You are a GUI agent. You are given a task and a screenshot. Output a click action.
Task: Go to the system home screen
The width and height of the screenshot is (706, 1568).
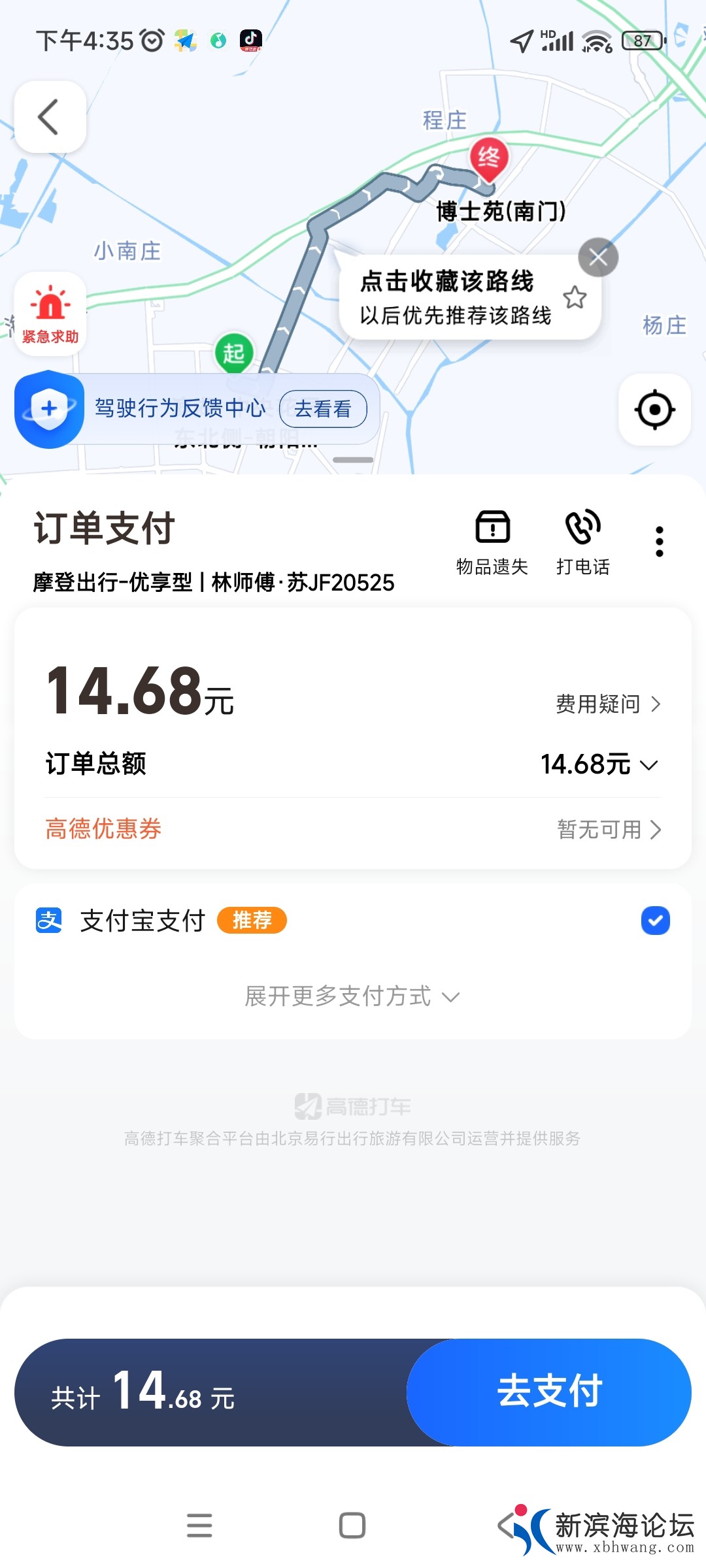point(352,1526)
